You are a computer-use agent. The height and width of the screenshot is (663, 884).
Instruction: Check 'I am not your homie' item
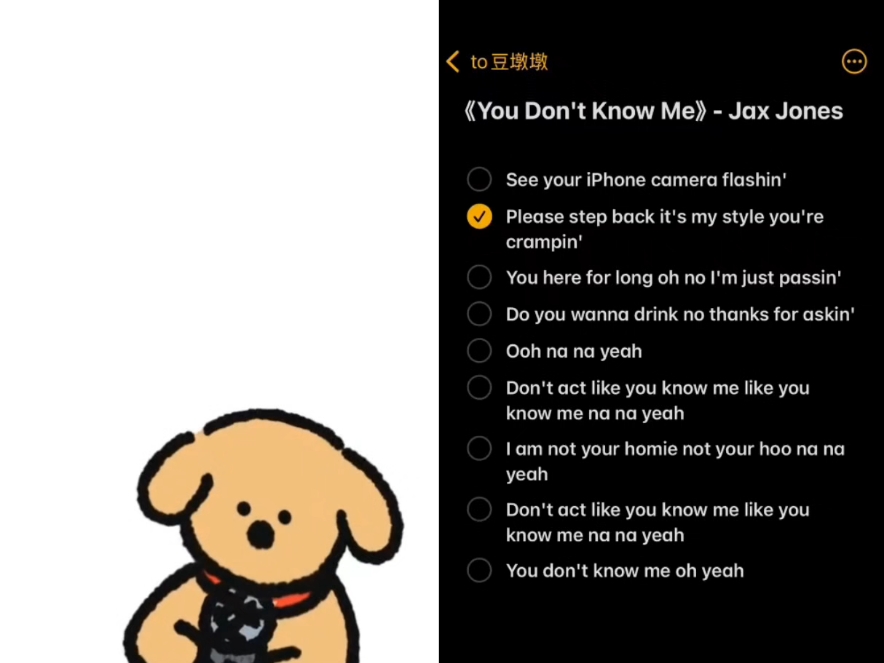click(480, 449)
